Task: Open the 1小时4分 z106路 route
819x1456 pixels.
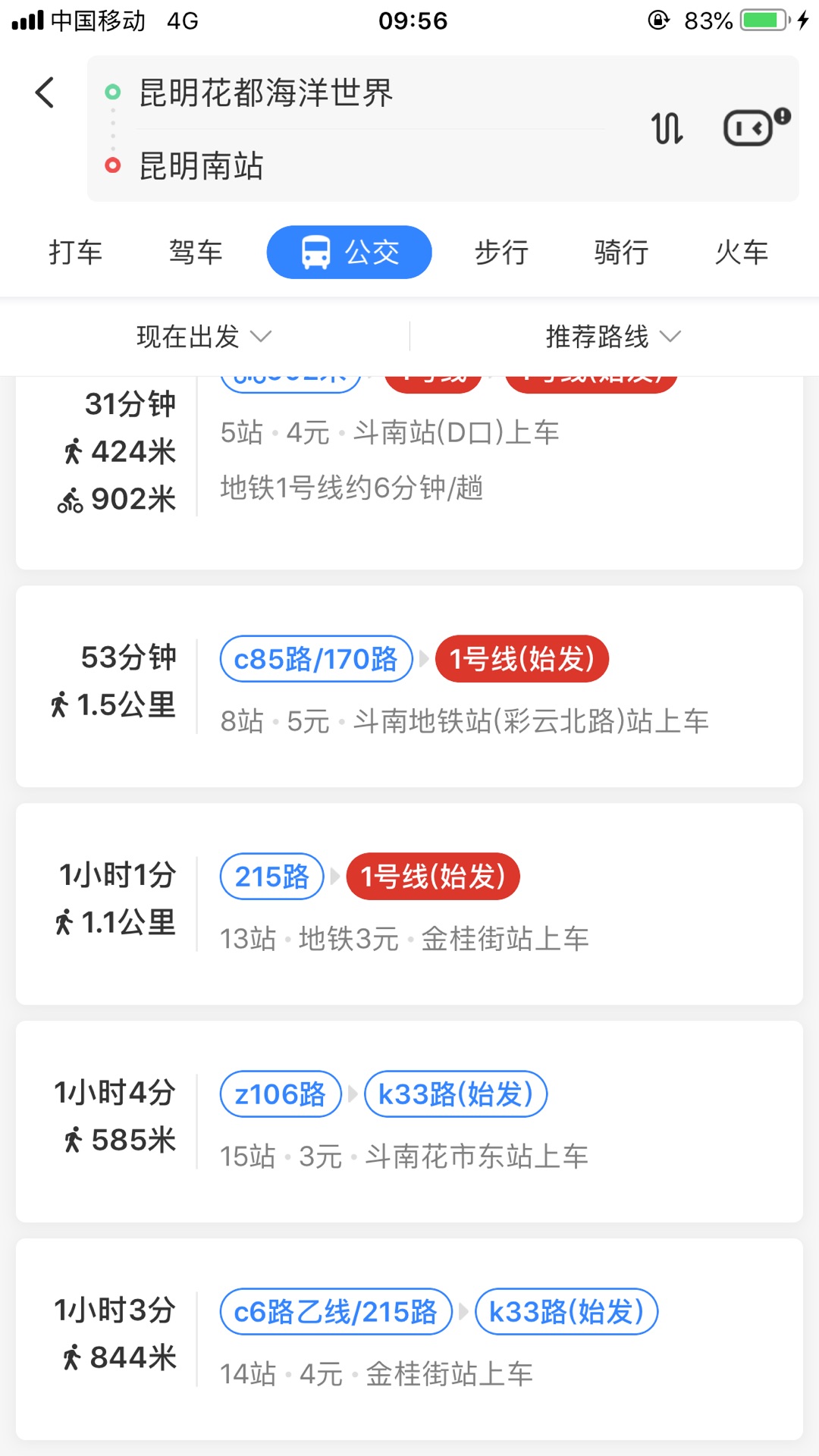Action: click(x=409, y=1122)
